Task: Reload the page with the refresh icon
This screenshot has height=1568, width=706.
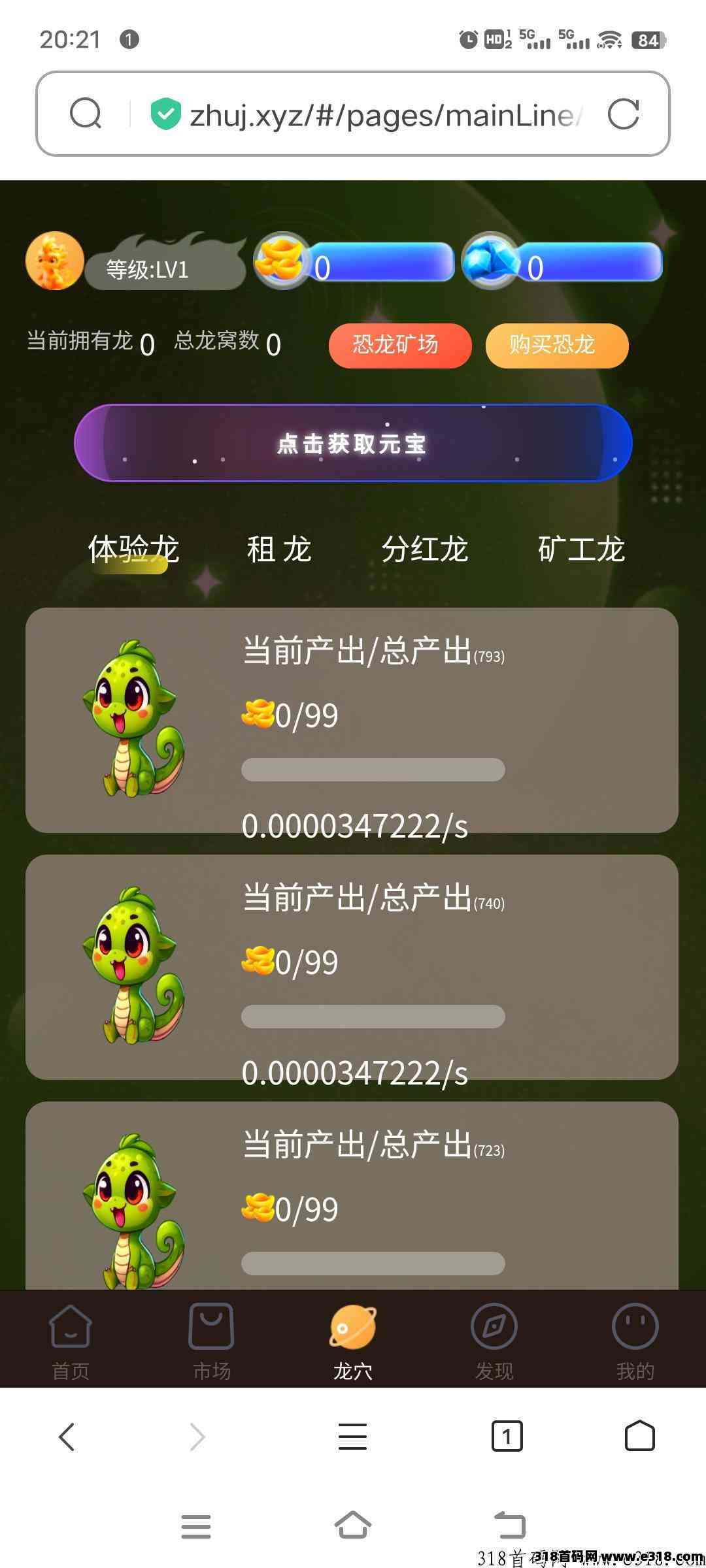Action: [623, 114]
